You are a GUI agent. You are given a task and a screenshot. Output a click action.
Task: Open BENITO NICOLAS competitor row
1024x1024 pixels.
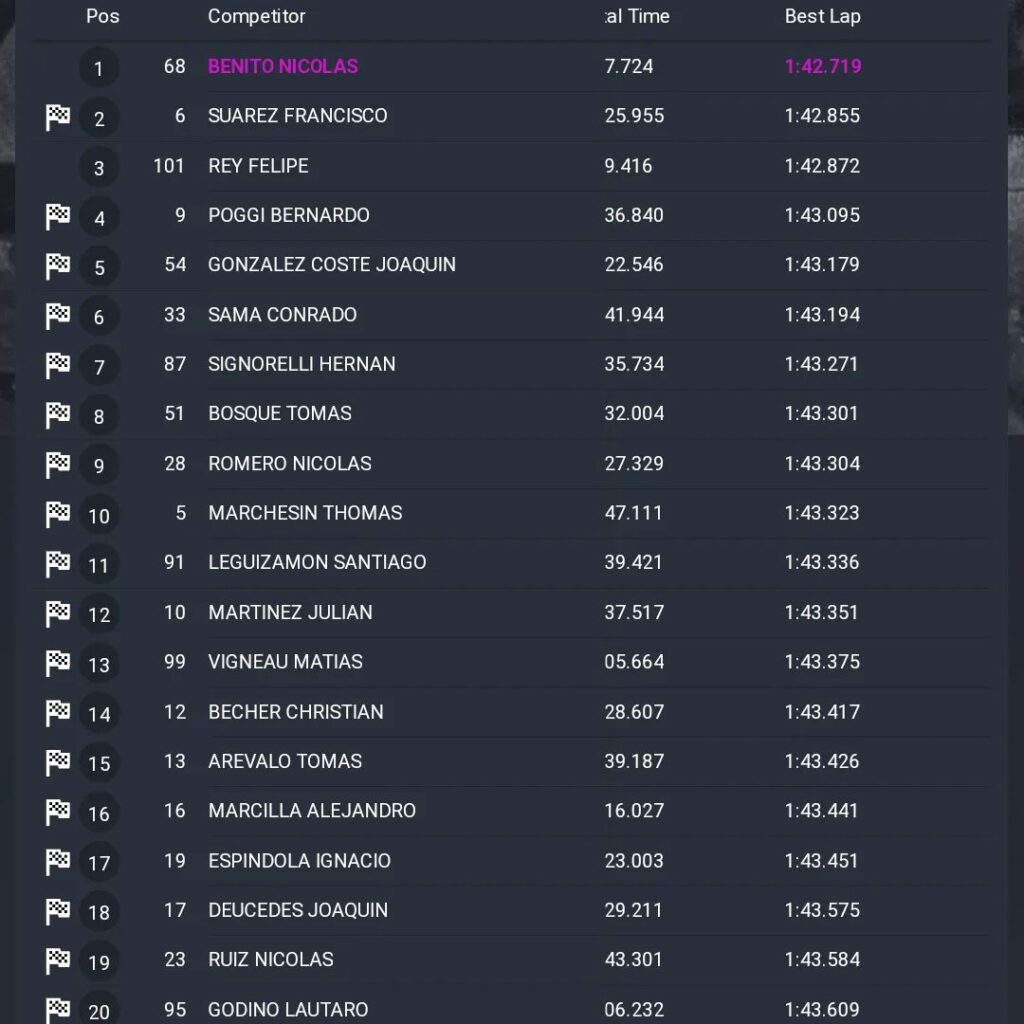(511, 67)
